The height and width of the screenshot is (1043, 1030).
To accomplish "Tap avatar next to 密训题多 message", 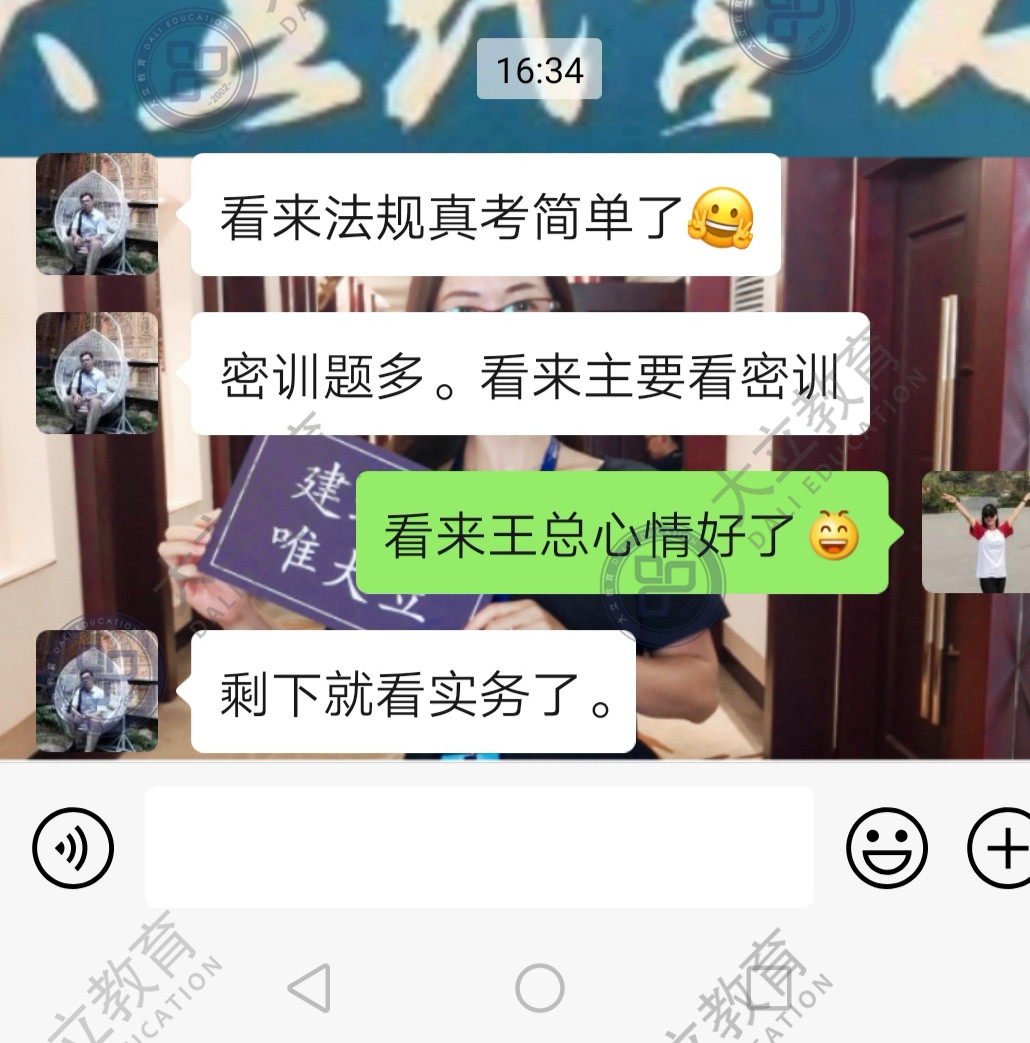I will [x=97, y=373].
